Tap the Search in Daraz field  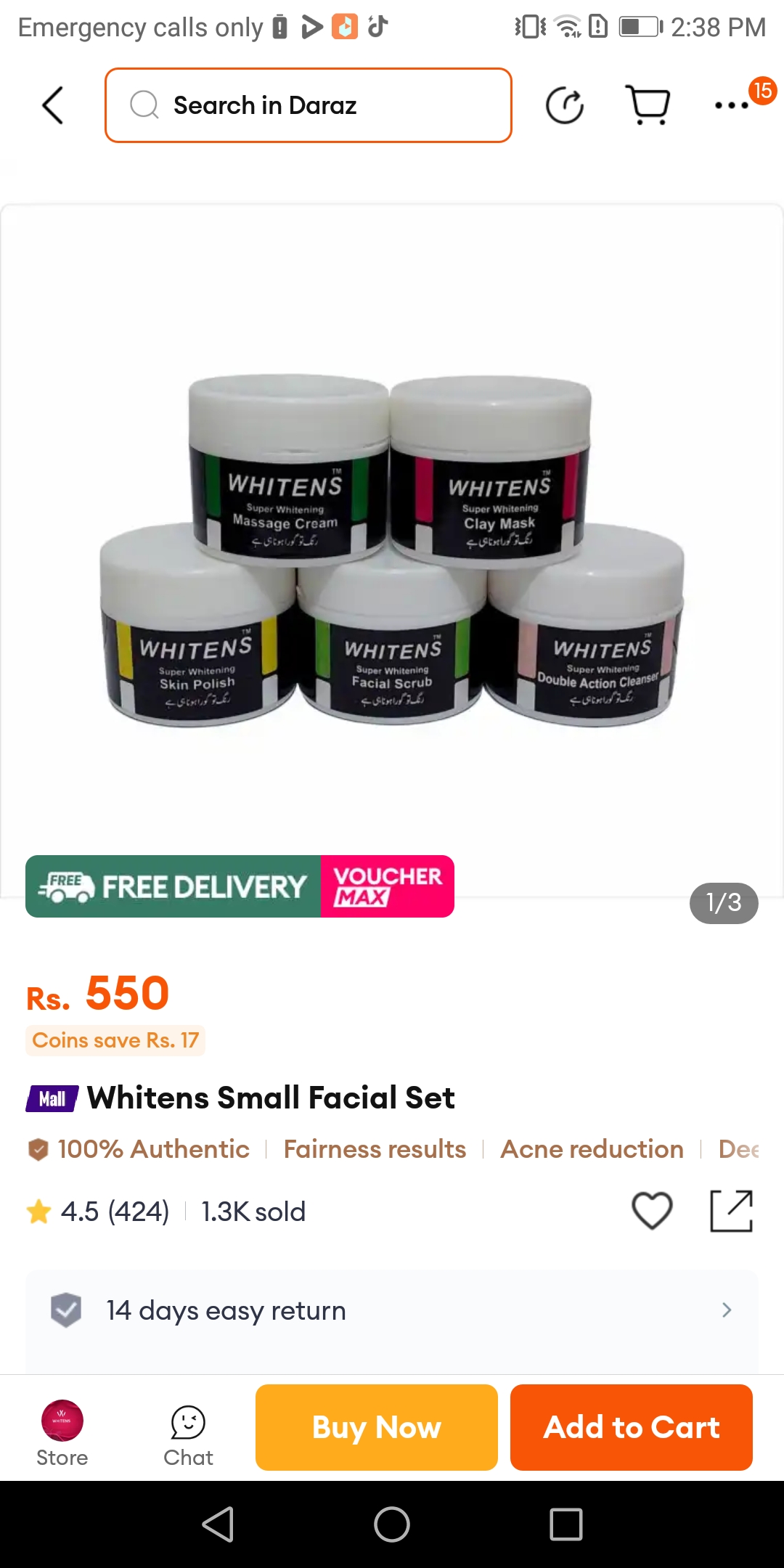pos(309,106)
